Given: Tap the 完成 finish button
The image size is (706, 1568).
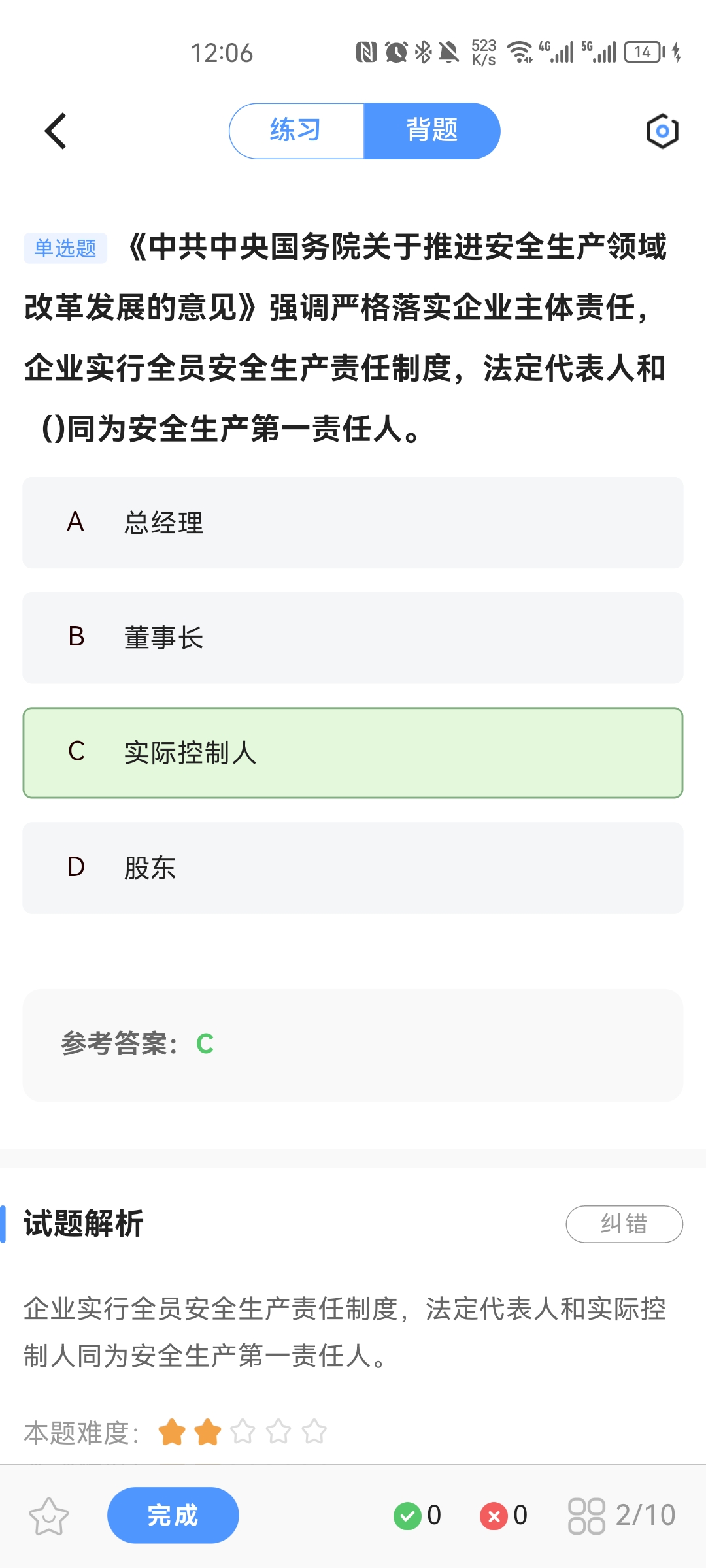Looking at the screenshot, I should coord(173,1515).
